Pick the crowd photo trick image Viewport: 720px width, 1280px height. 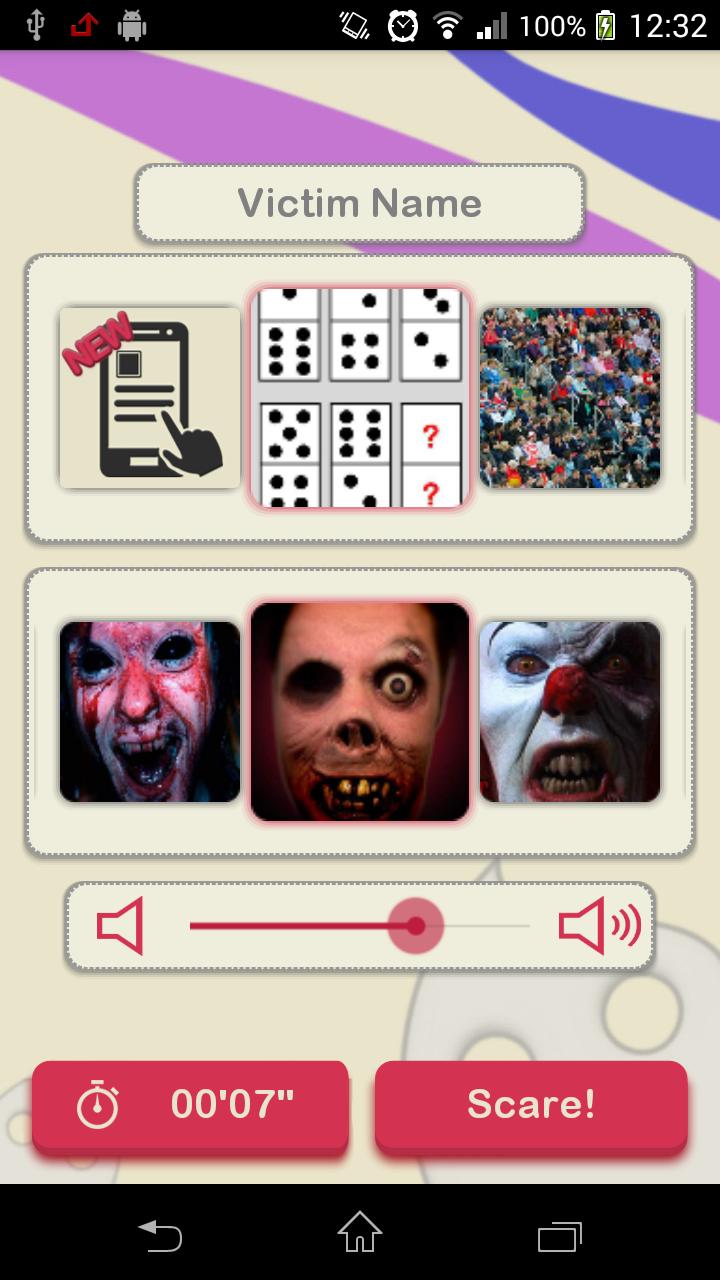tap(570, 397)
